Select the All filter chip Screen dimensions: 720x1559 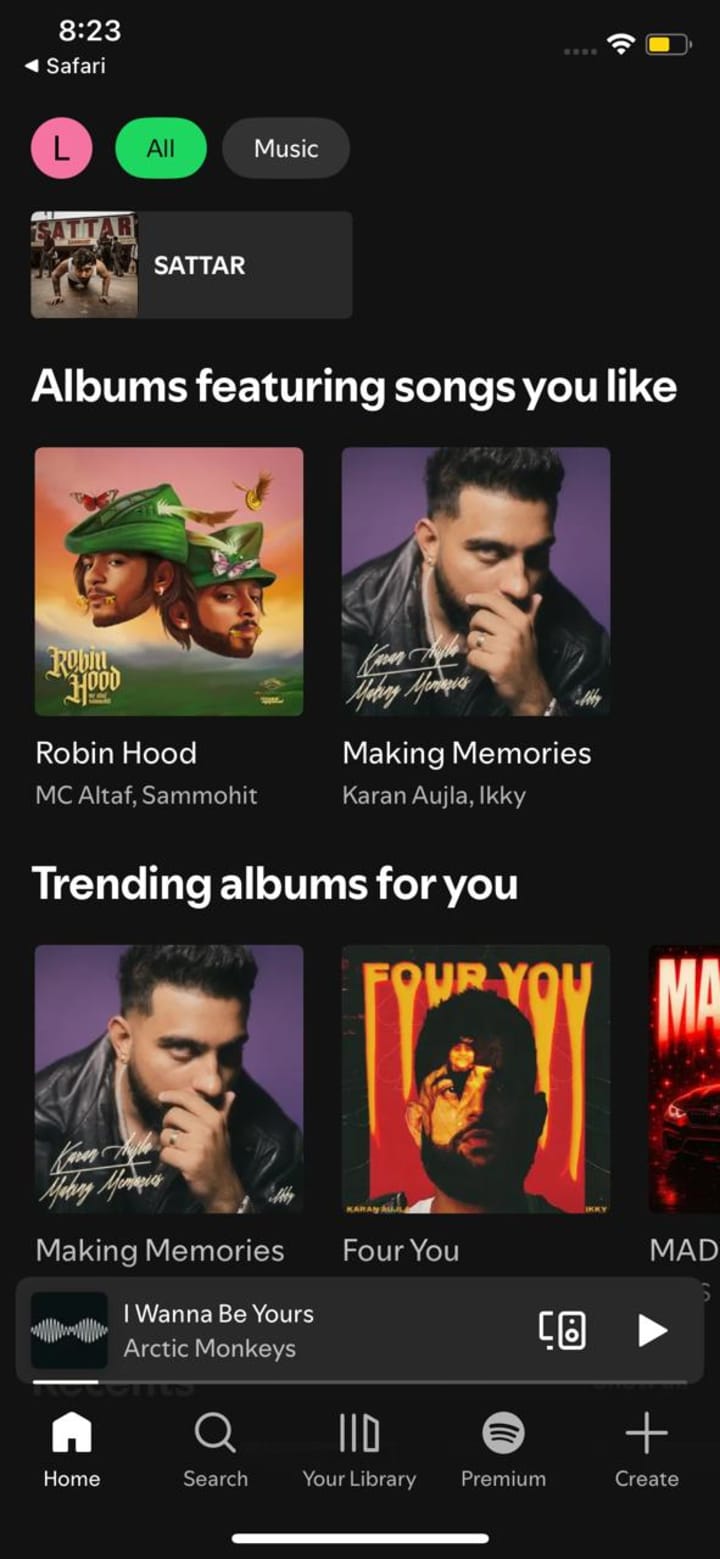[161, 149]
